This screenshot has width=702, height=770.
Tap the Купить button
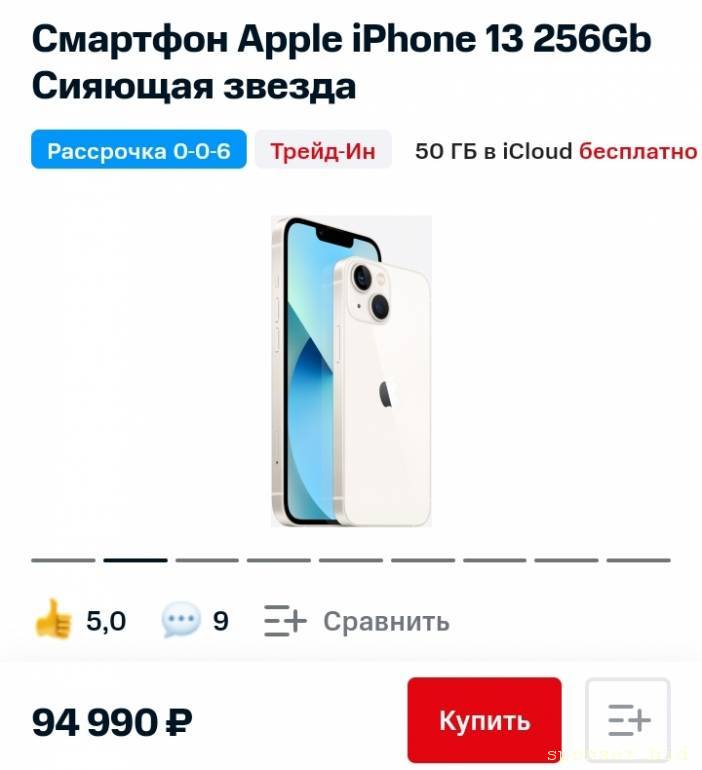pyautogui.click(x=484, y=720)
